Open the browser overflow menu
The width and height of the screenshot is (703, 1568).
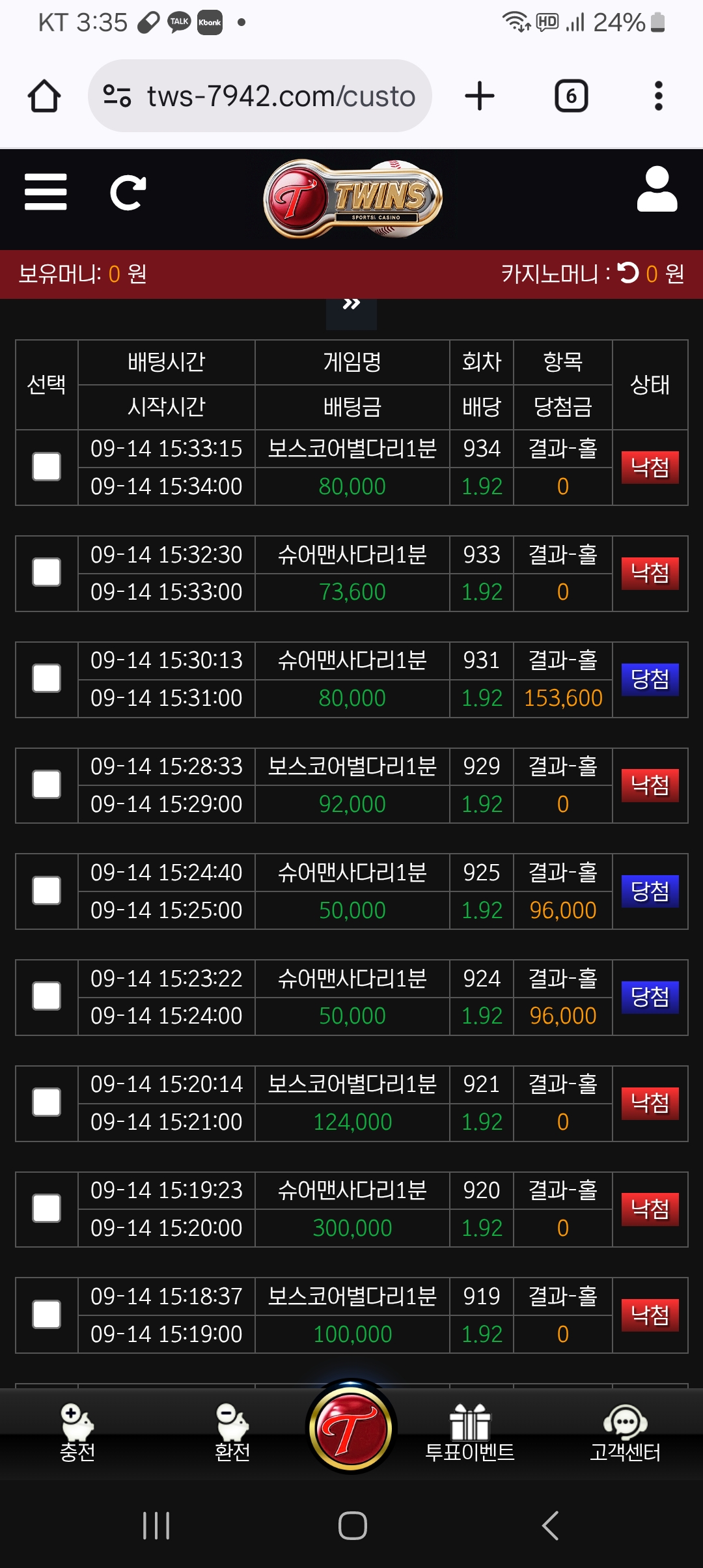pos(658,96)
